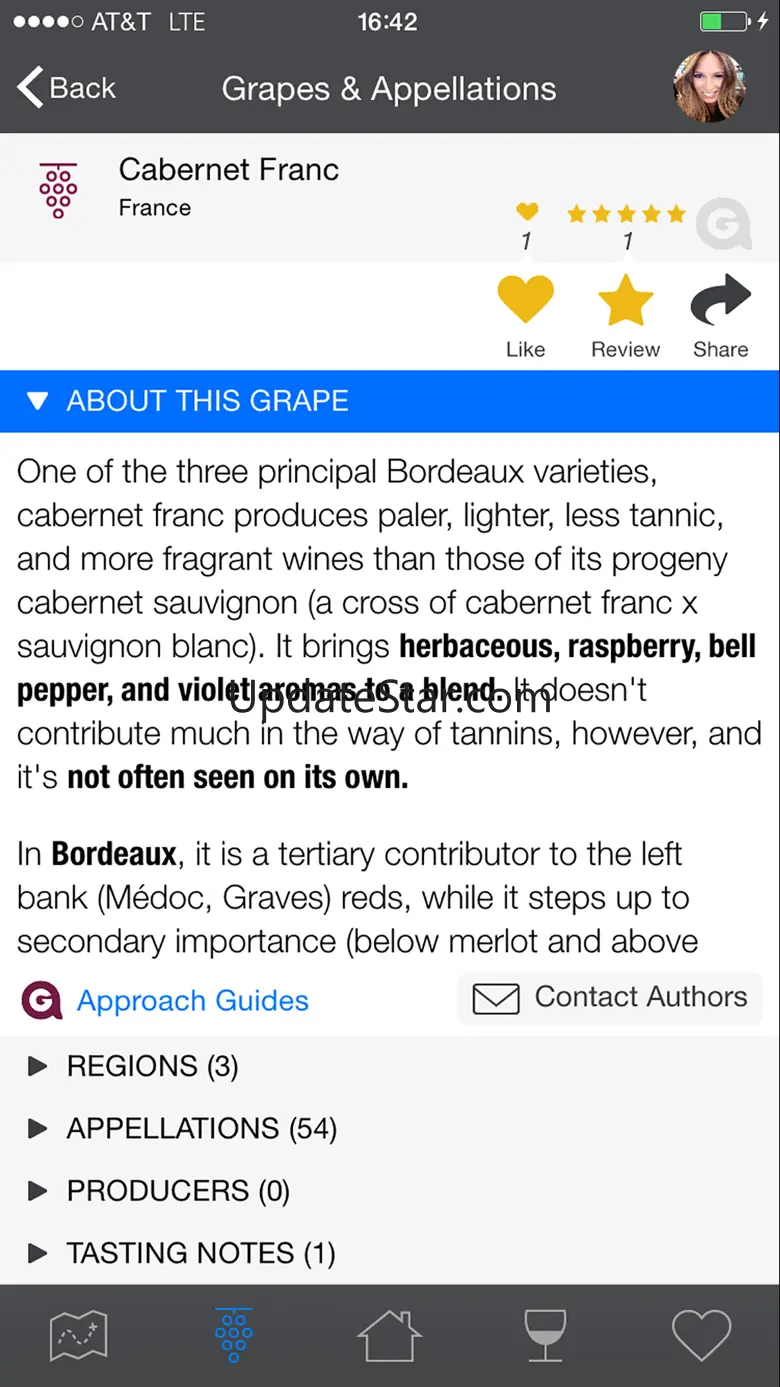Tap Contact Authors button
This screenshot has width=780, height=1387.
pos(610,998)
